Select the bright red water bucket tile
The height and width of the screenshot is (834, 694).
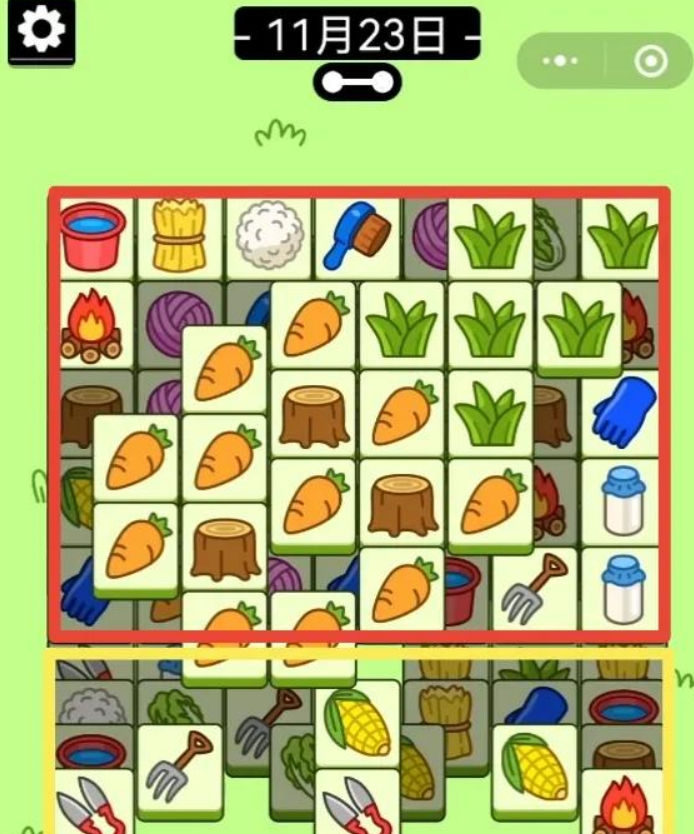click(93, 237)
